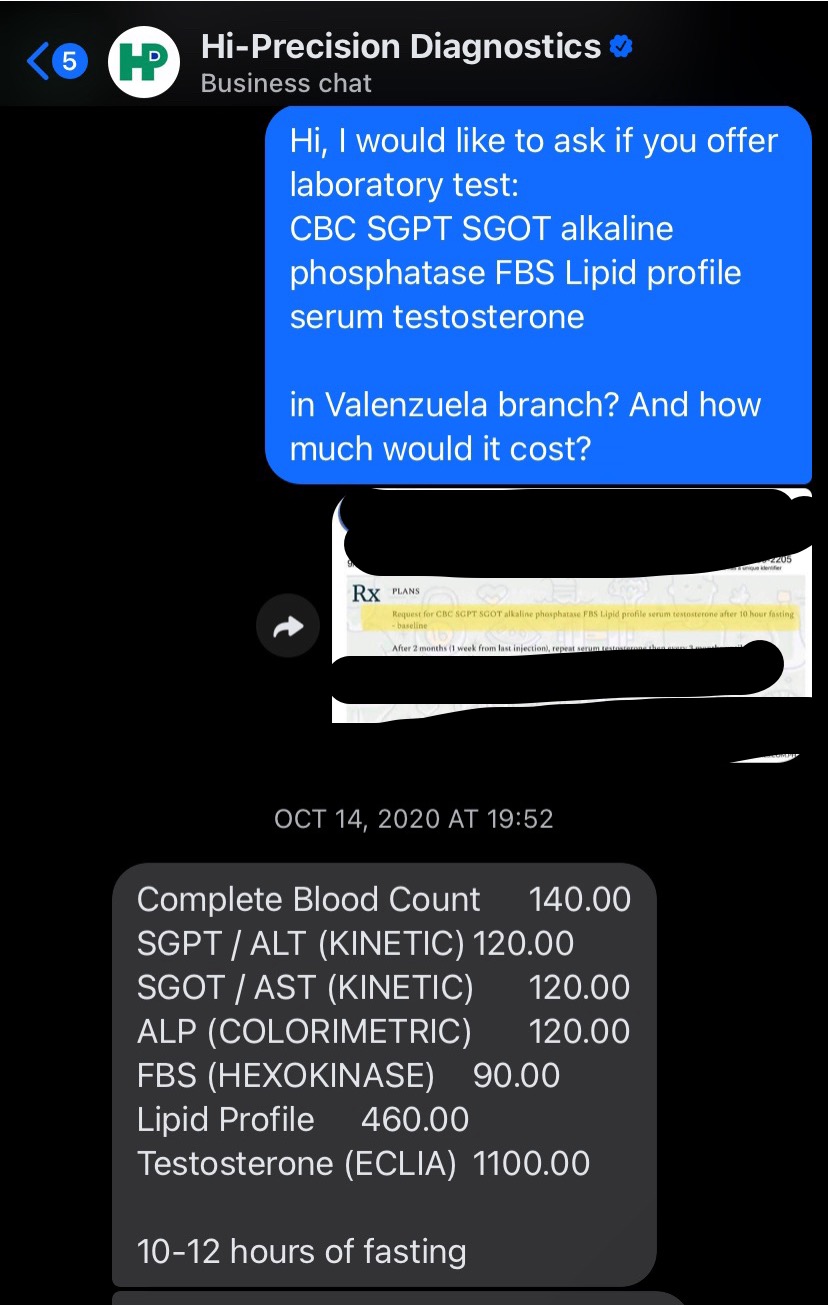828x1305 pixels.
Task: Forward the sent prescription image
Action: pyautogui.click(x=288, y=627)
